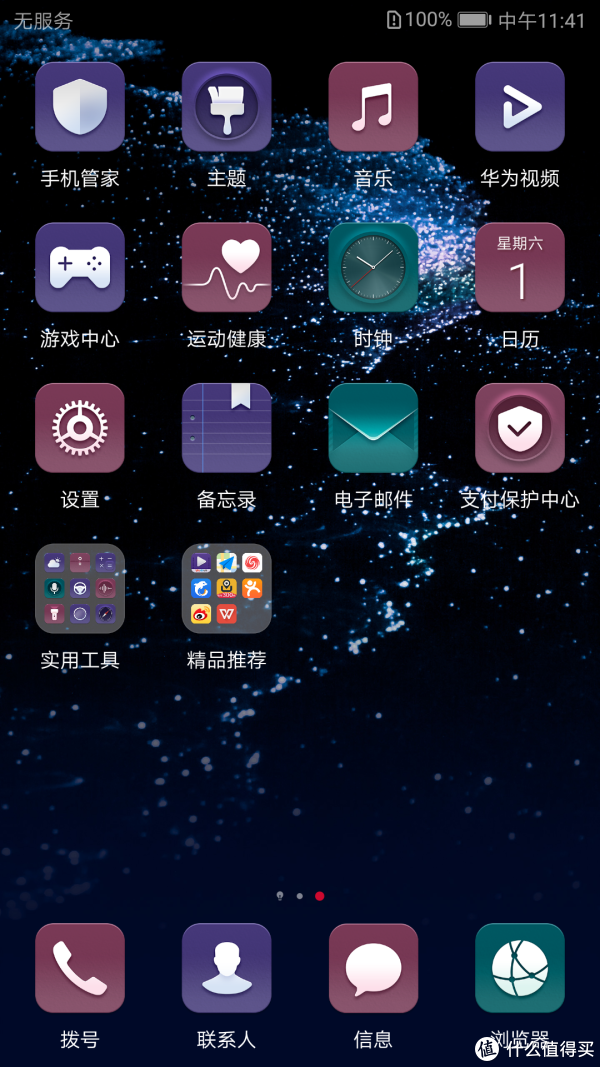Launch the 备忘录 notes app

227,428
